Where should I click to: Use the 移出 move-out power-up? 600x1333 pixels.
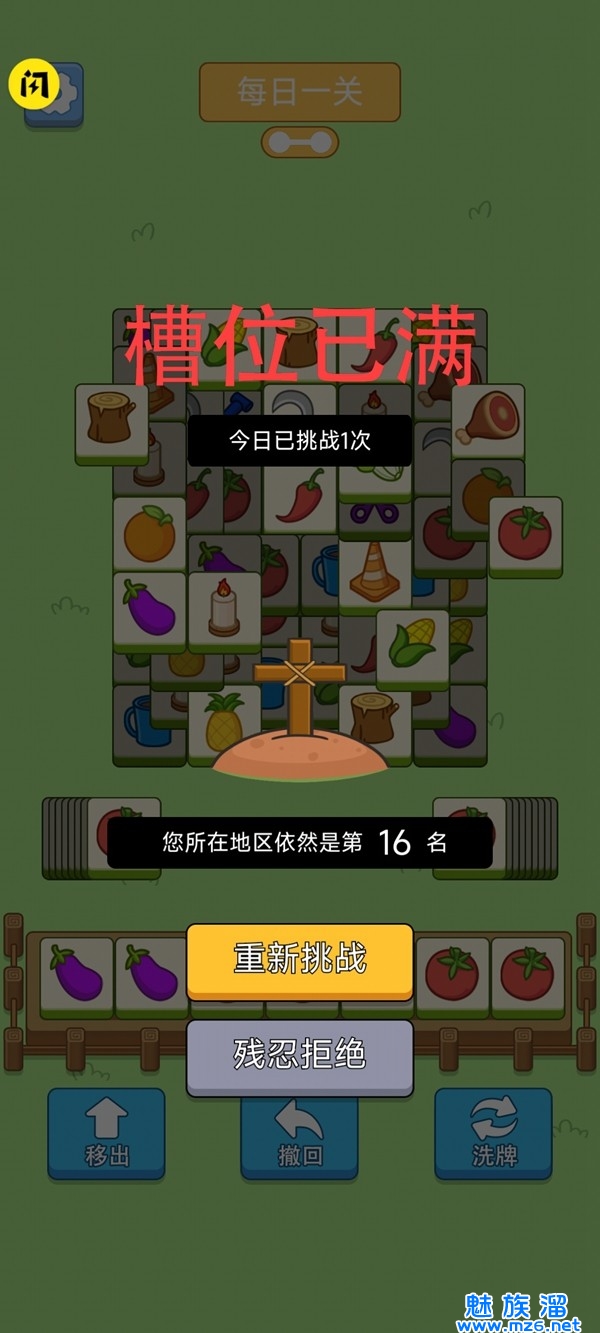coord(107,1132)
